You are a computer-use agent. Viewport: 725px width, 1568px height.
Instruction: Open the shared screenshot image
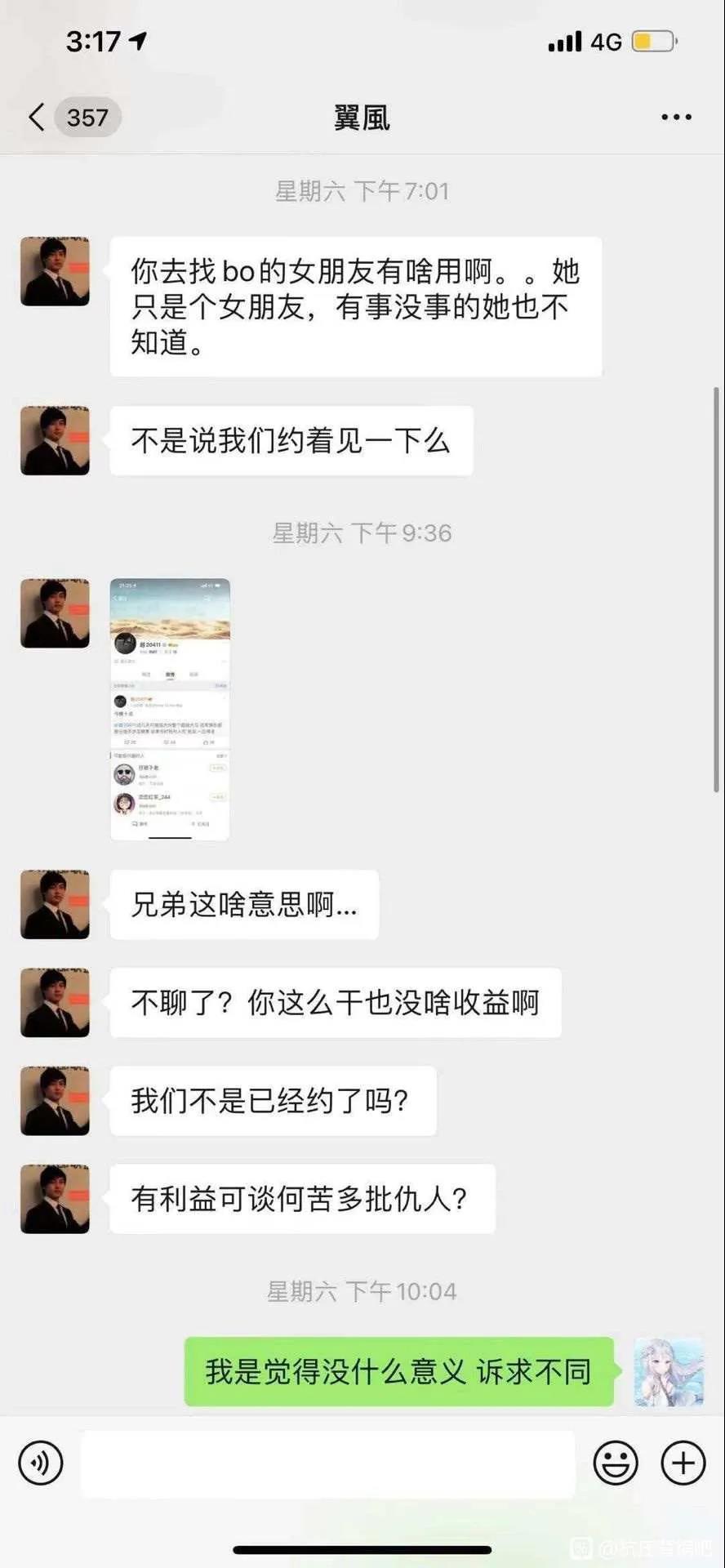coord(170,709)
